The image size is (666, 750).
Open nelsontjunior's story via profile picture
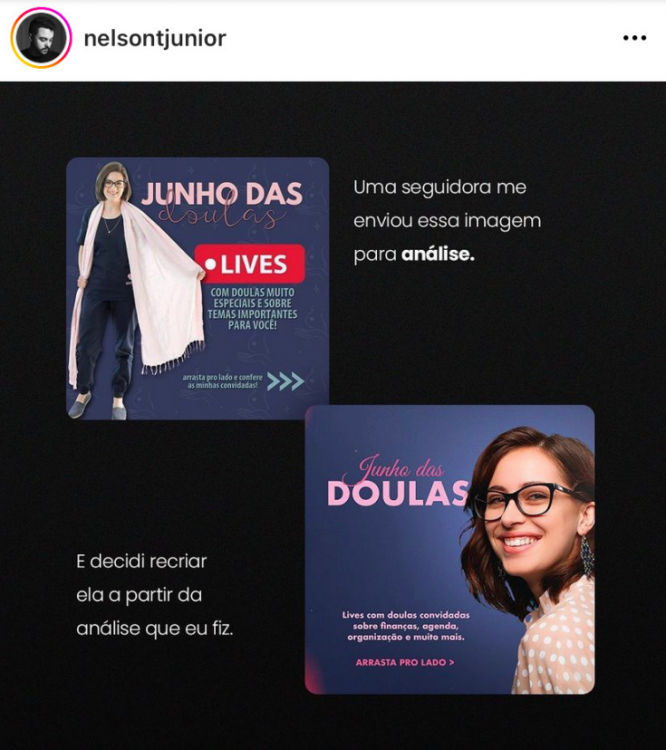pos(41,39)
